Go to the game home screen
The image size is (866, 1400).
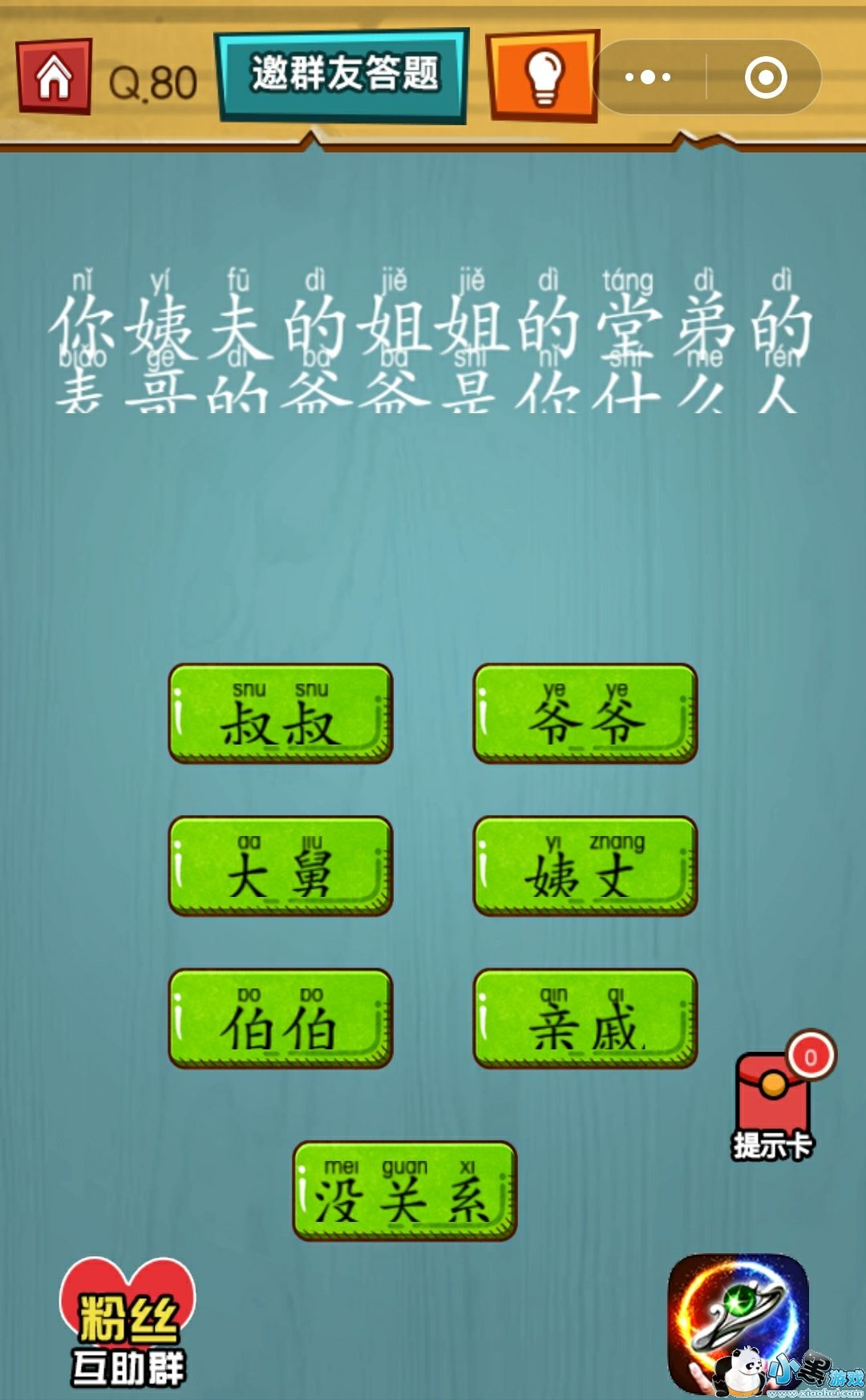point(54,77)
